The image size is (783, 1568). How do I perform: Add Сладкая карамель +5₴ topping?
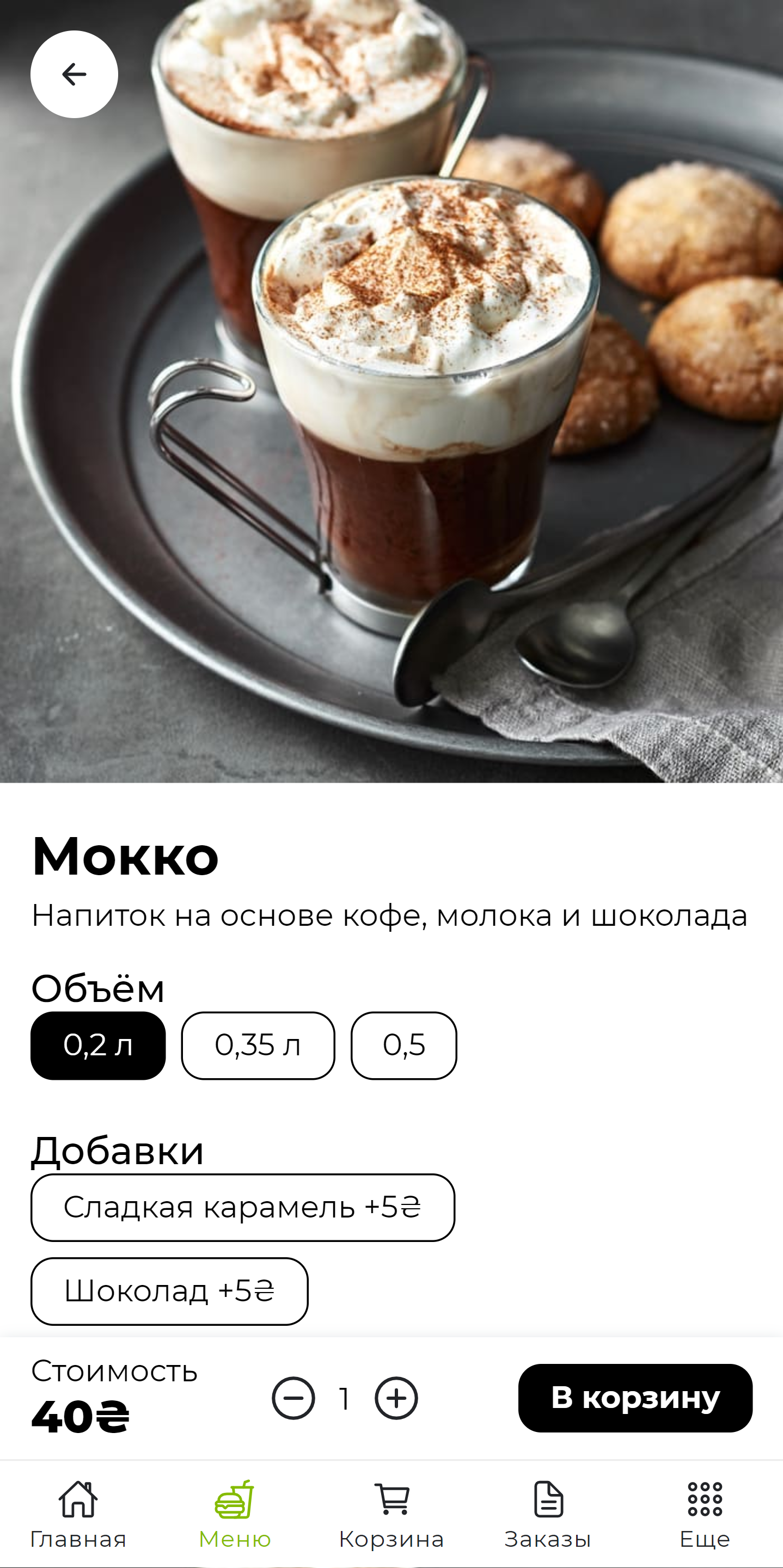pyautogui.click(x=242, y=1207)
